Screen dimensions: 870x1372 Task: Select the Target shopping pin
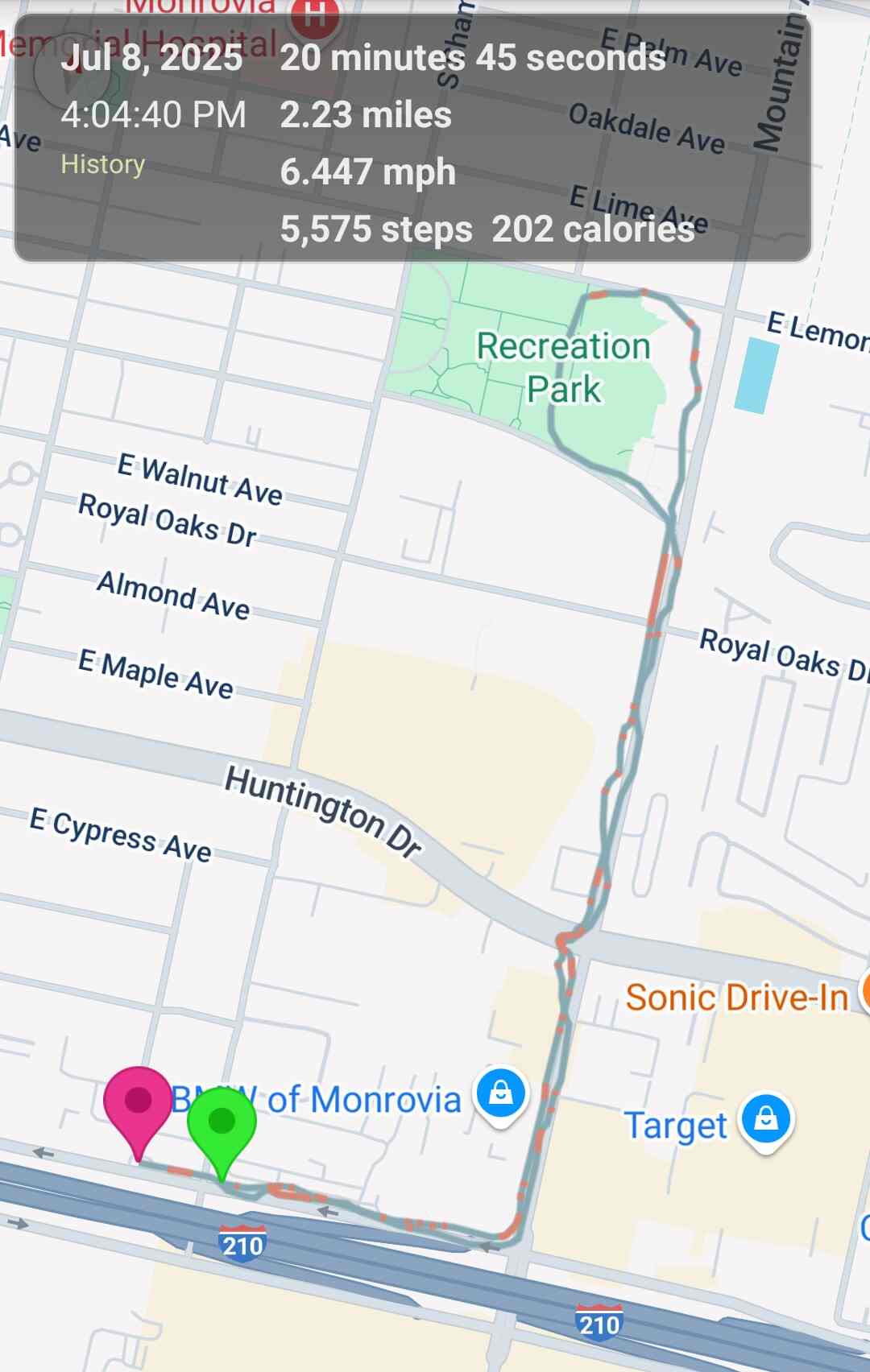[x=765, y=1119]
